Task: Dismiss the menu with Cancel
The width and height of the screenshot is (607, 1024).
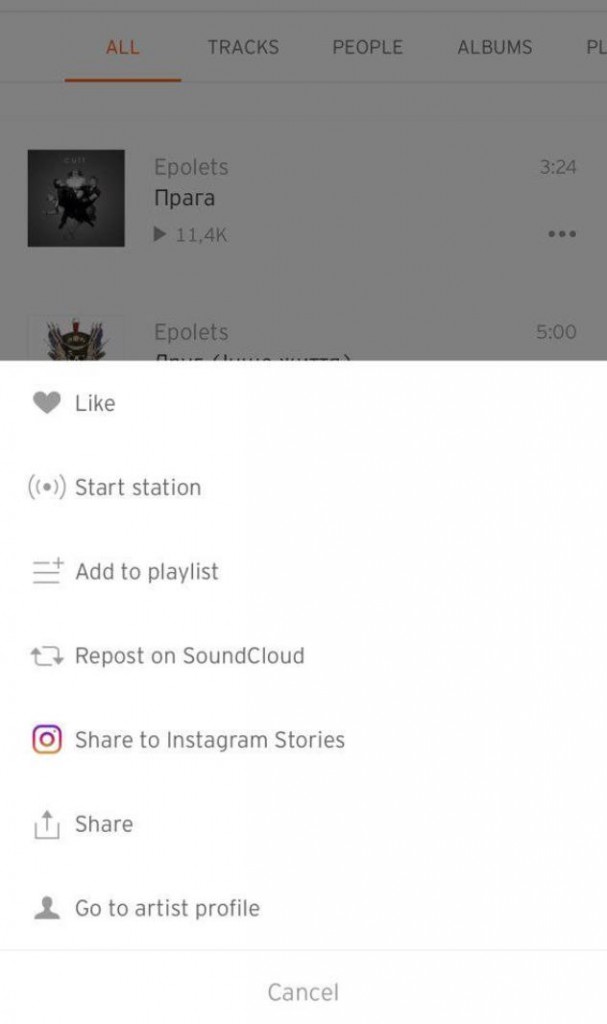Action: pos(303,992)
